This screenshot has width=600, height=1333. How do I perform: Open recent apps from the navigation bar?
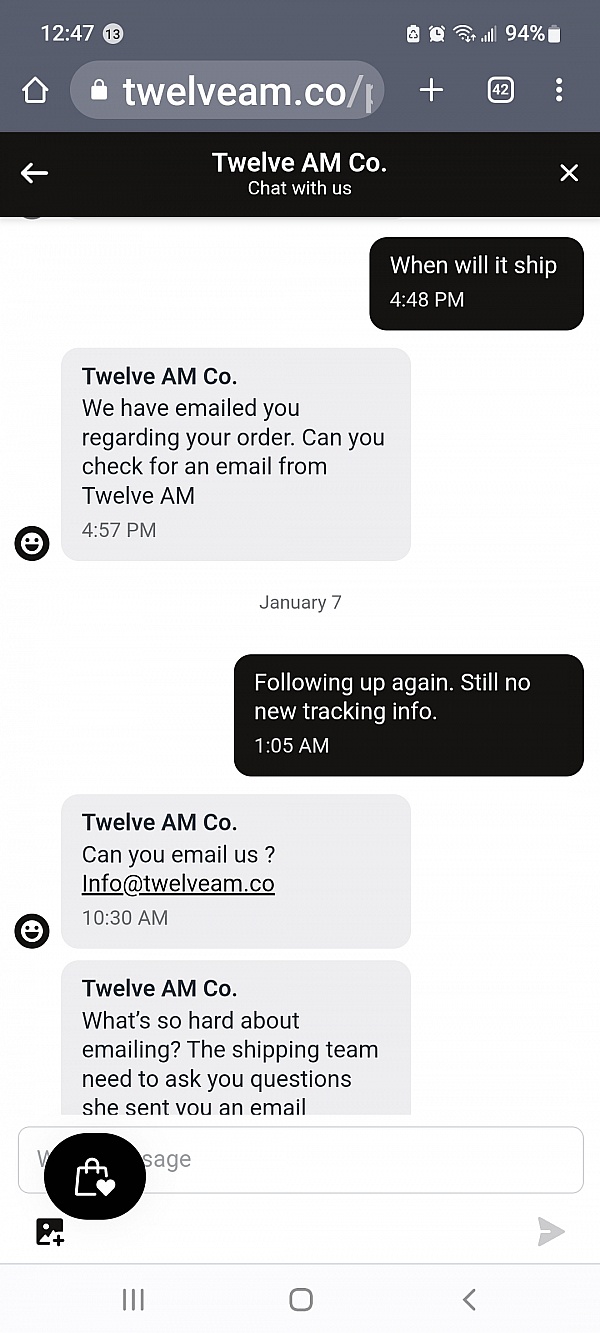point(133,1299)
